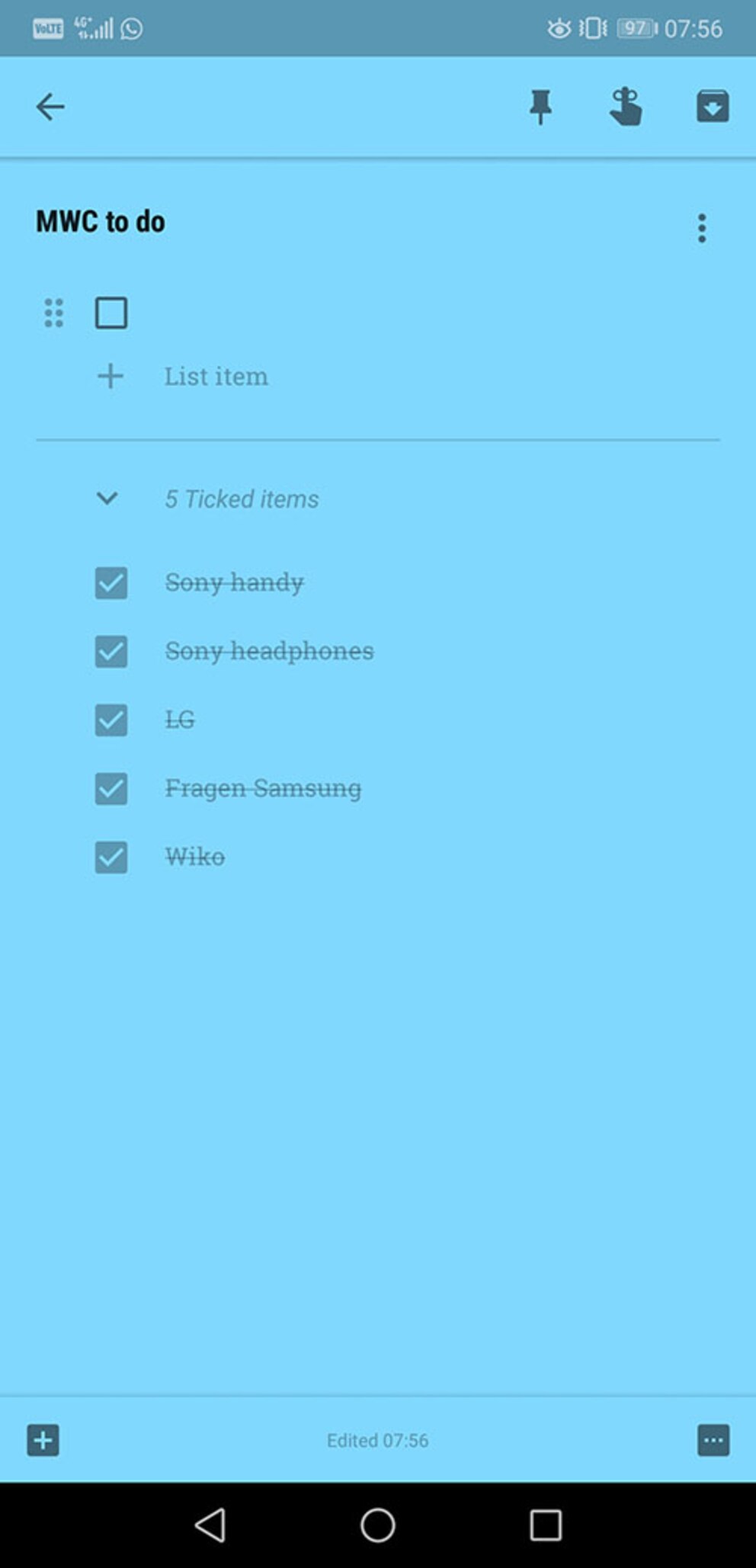Untick the Sony handy checkbox
This screenshot has height=1568, width=756.
[x=111, y=583]
